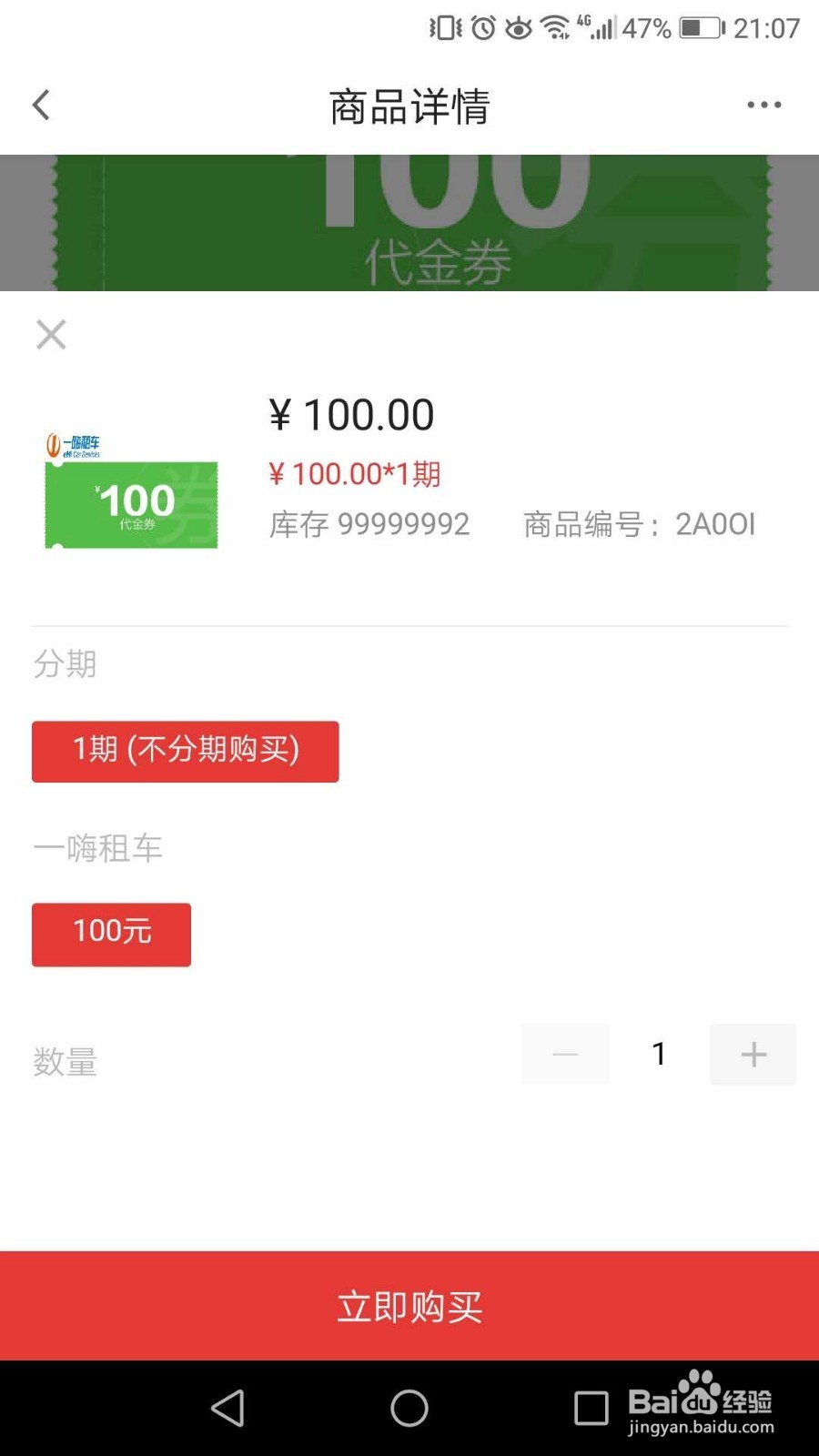Tap the back arrow in the title bar
The width and height of the screenshot is (819, 1456).
click(x=40, y=104)
